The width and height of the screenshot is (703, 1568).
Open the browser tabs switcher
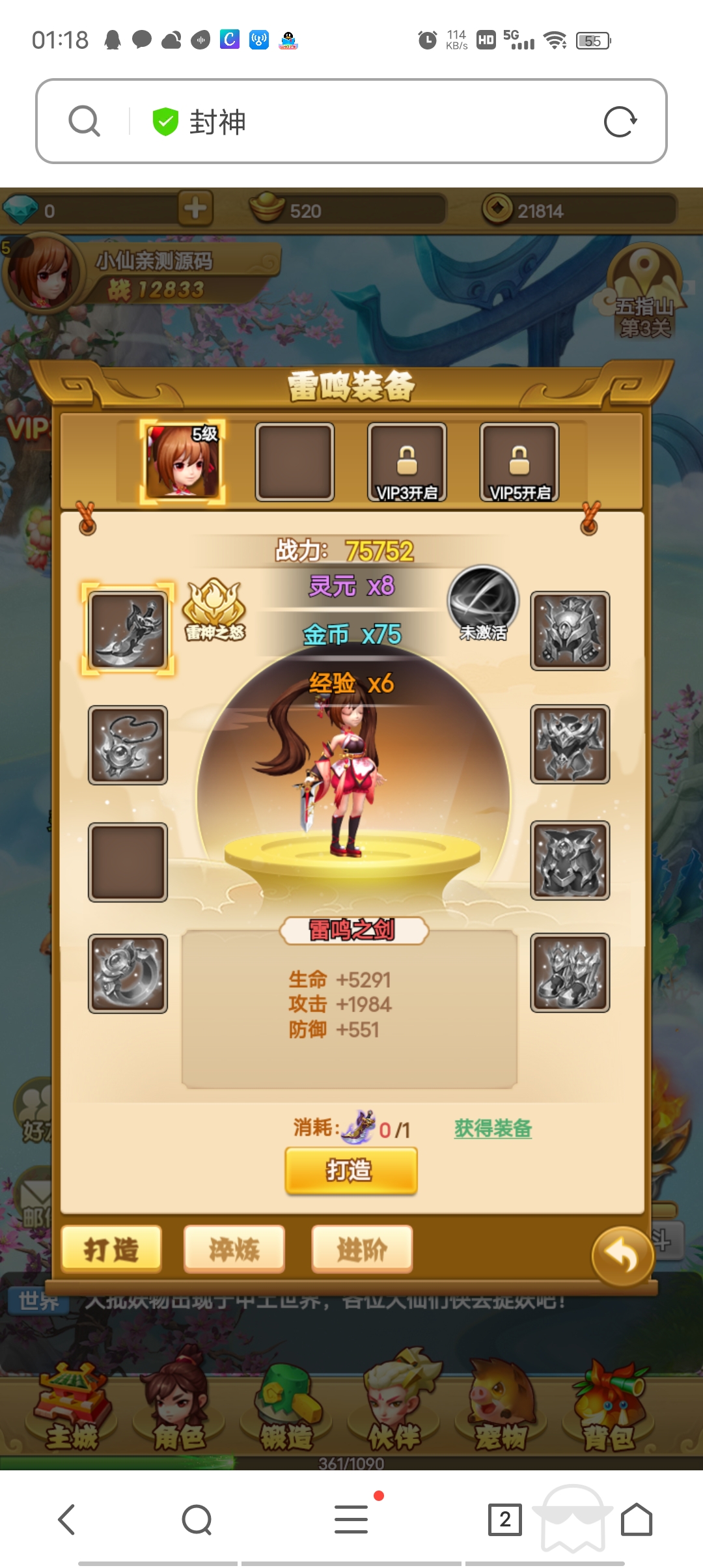505,1520
